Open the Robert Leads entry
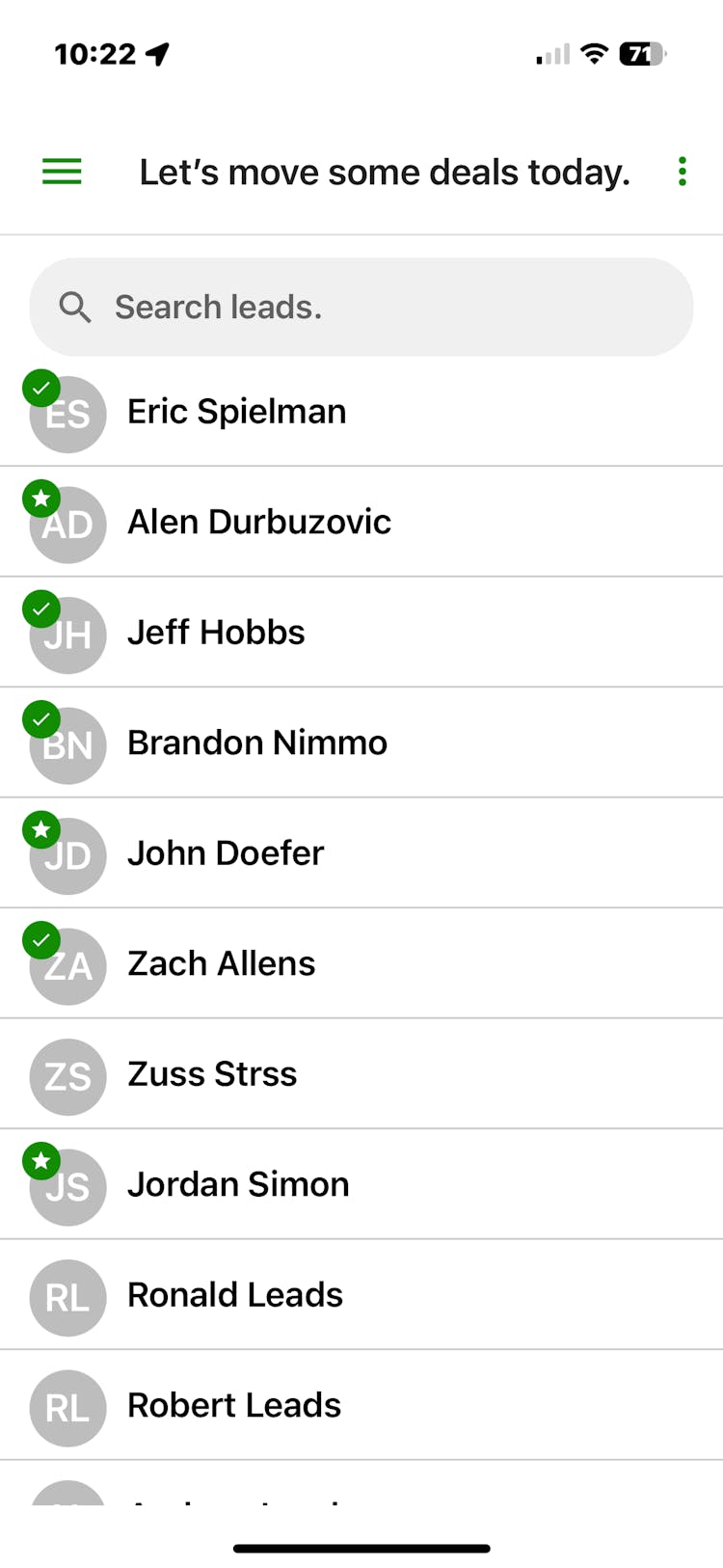The image size is (723, 1568). coord(234,1405)
